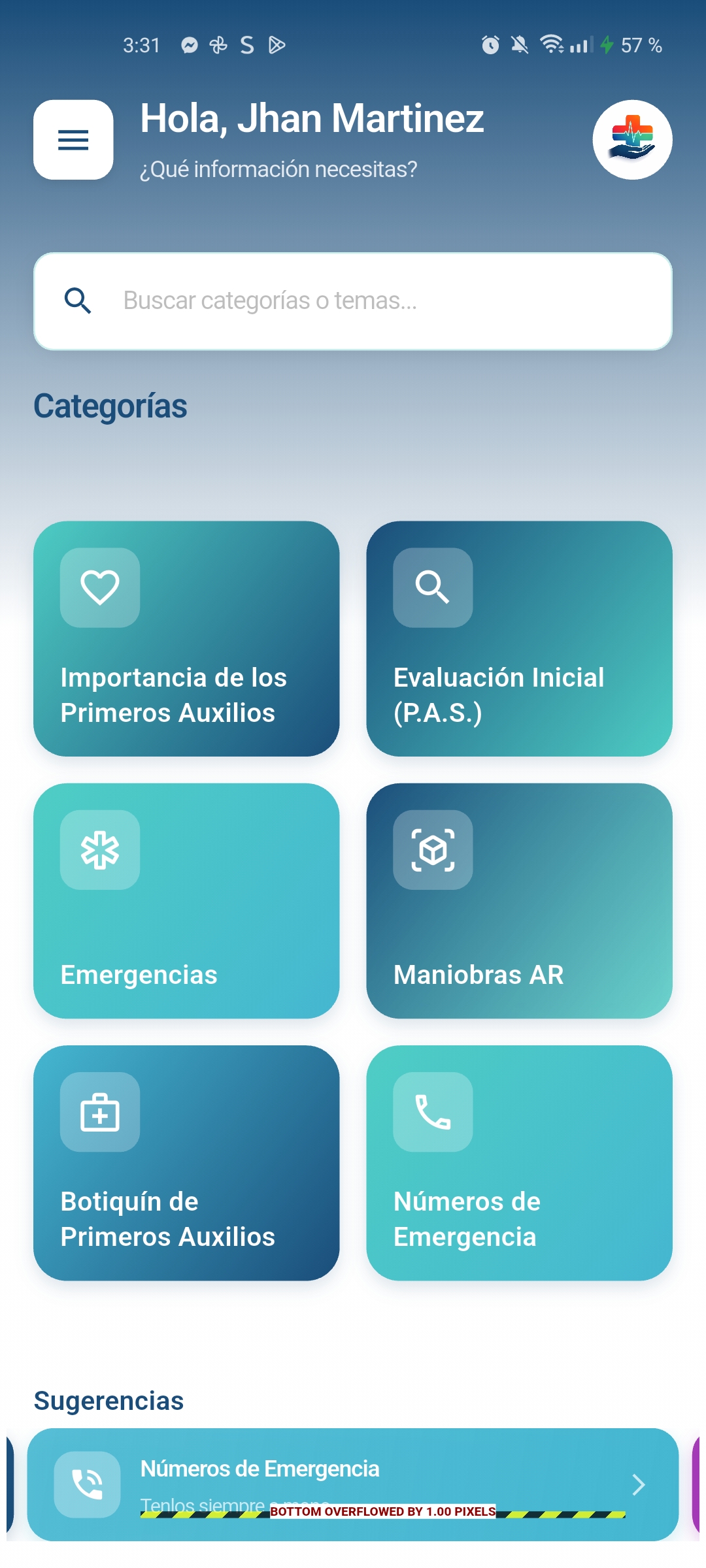
Task: Open the Maniobras AR category
Action: coord(520,903)
